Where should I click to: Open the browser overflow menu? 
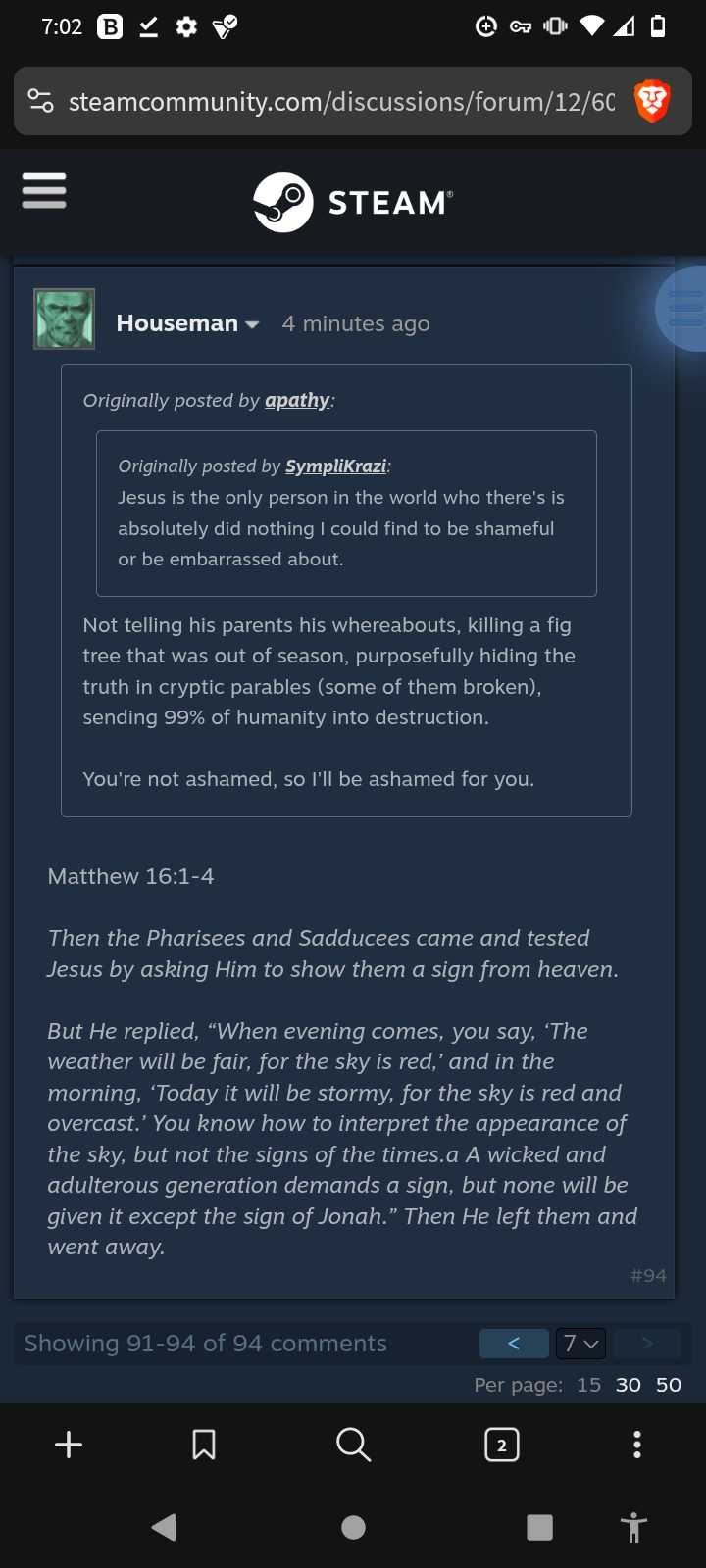point(637,1445)
